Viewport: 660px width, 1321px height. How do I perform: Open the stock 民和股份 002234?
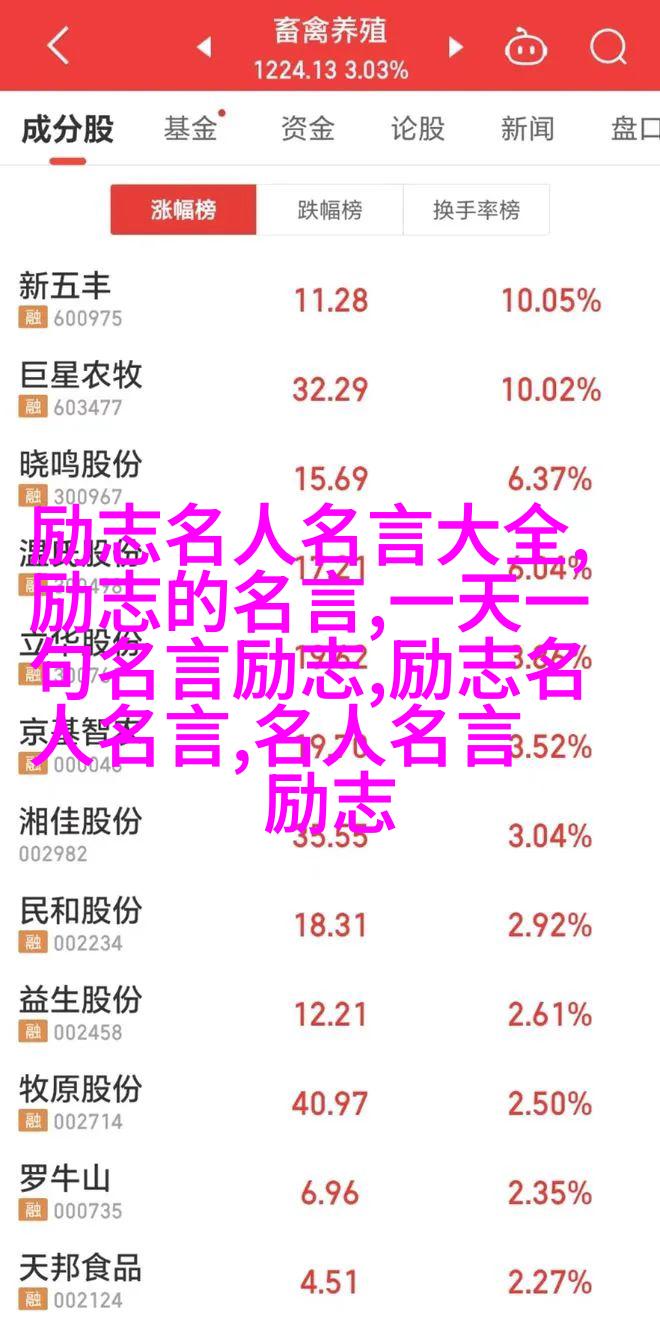click(x=330, y=924)
